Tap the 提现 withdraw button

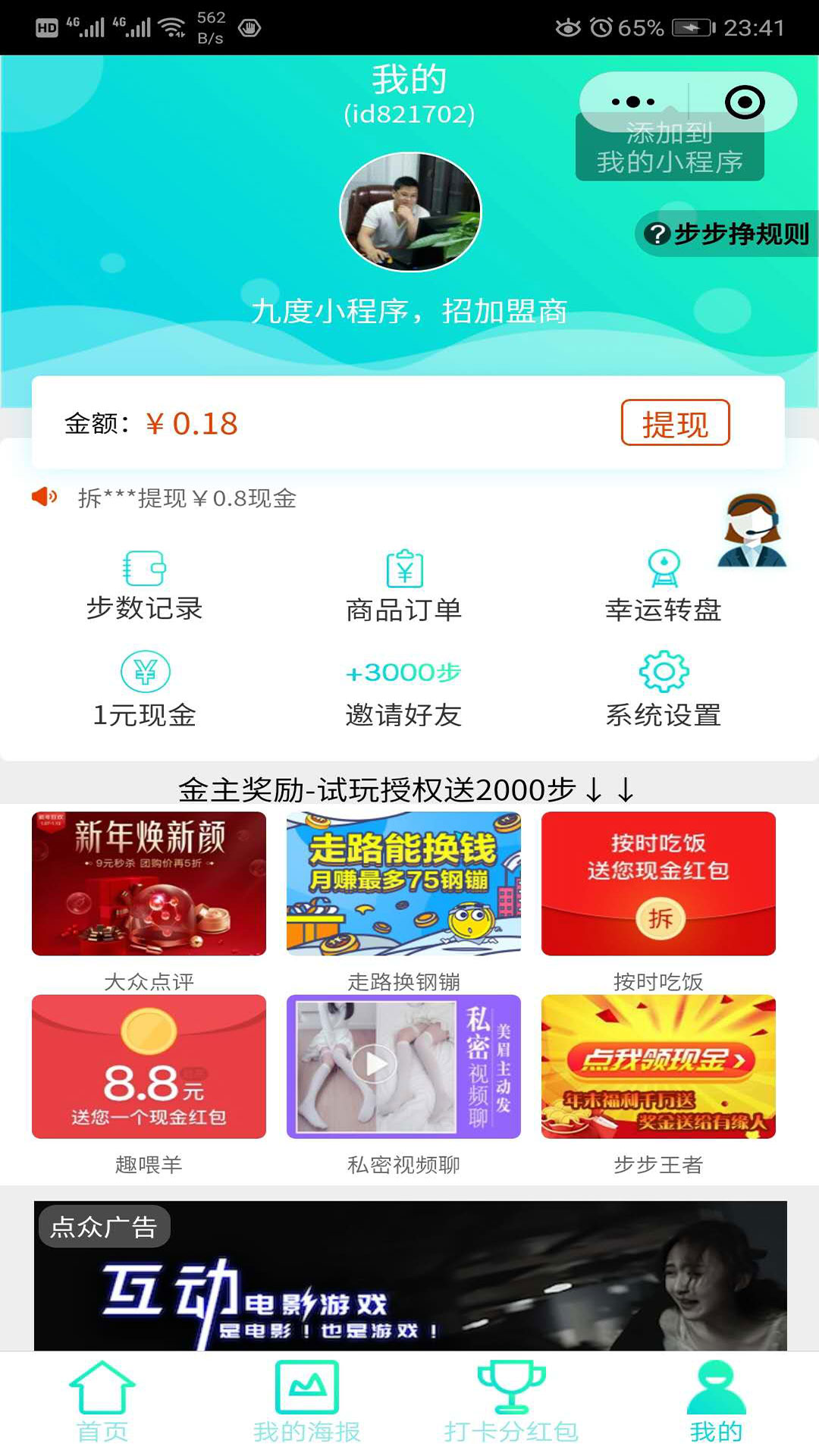point(675,423)
